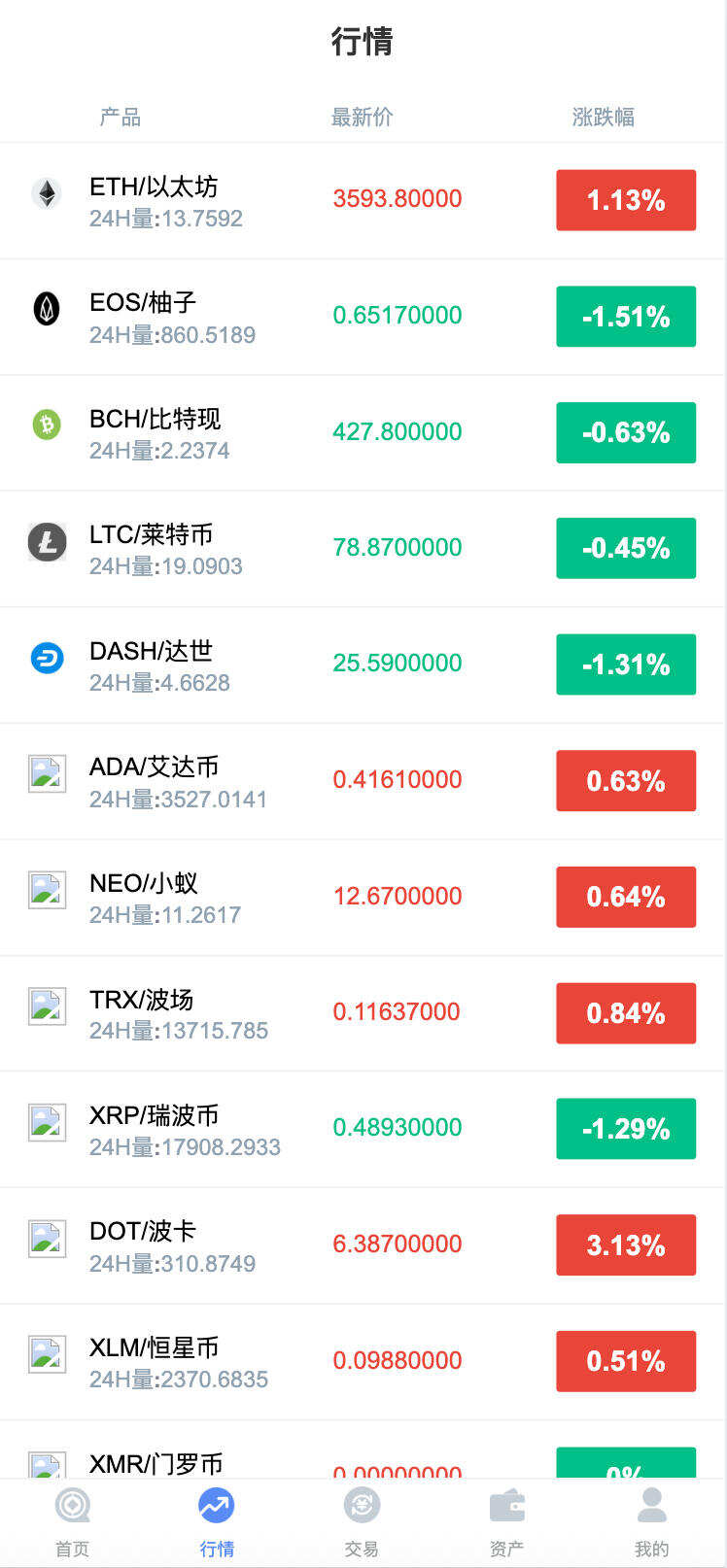
Task: Open the TRX/波场 market row
Action: point(363,1012)
